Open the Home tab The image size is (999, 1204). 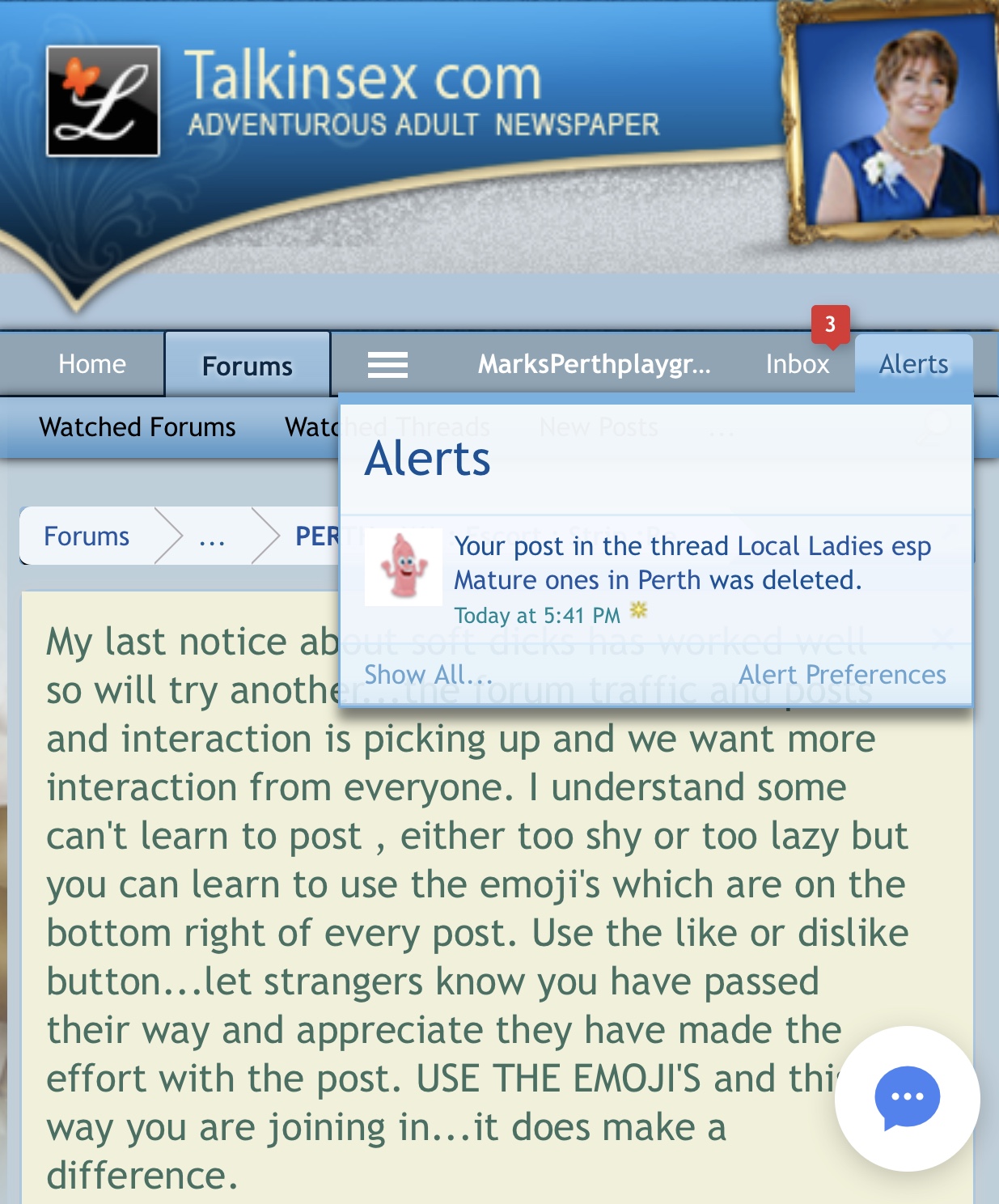click(x=91, y=364)
